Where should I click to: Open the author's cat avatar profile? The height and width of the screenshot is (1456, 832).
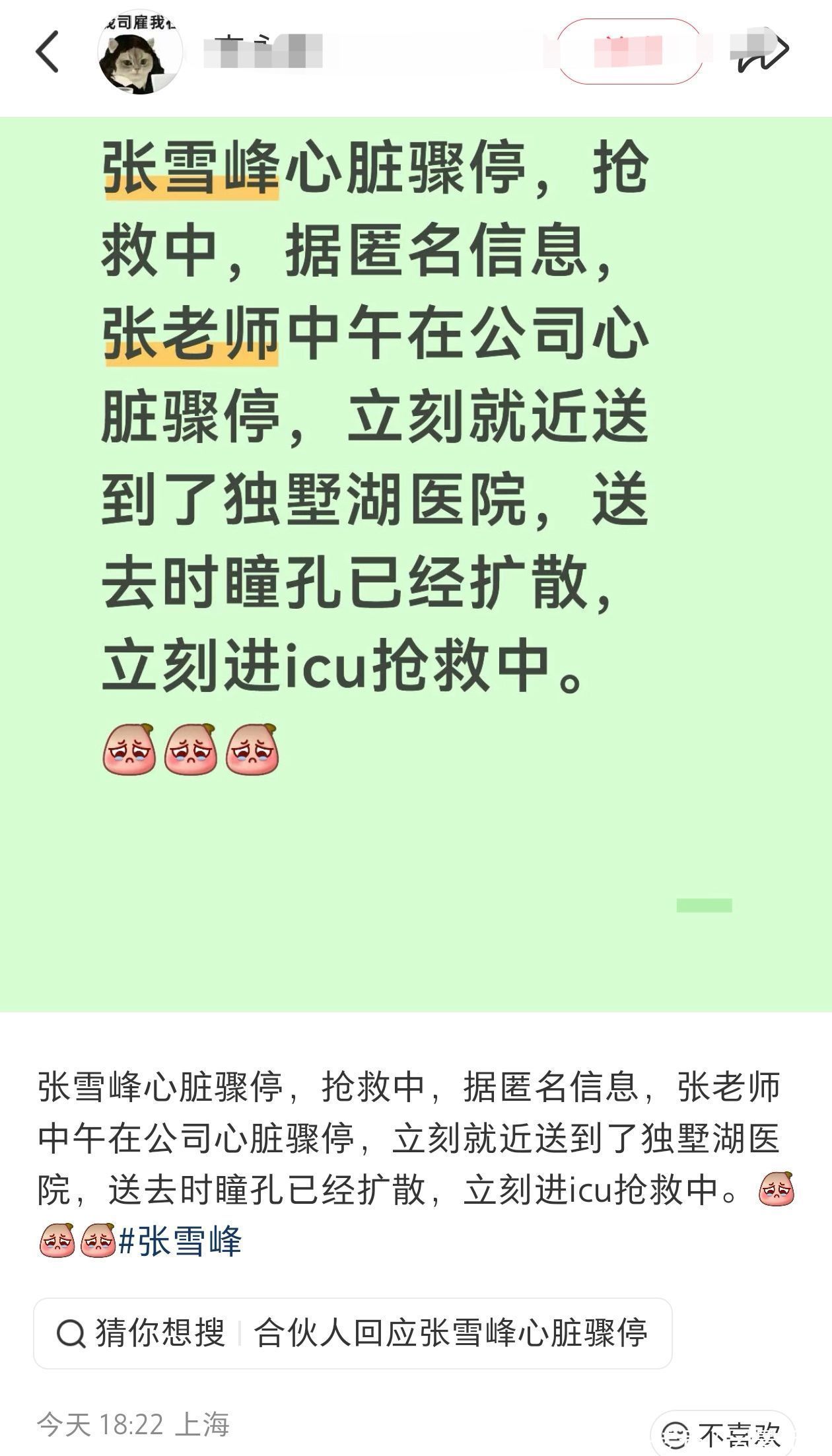pos(140,53)
